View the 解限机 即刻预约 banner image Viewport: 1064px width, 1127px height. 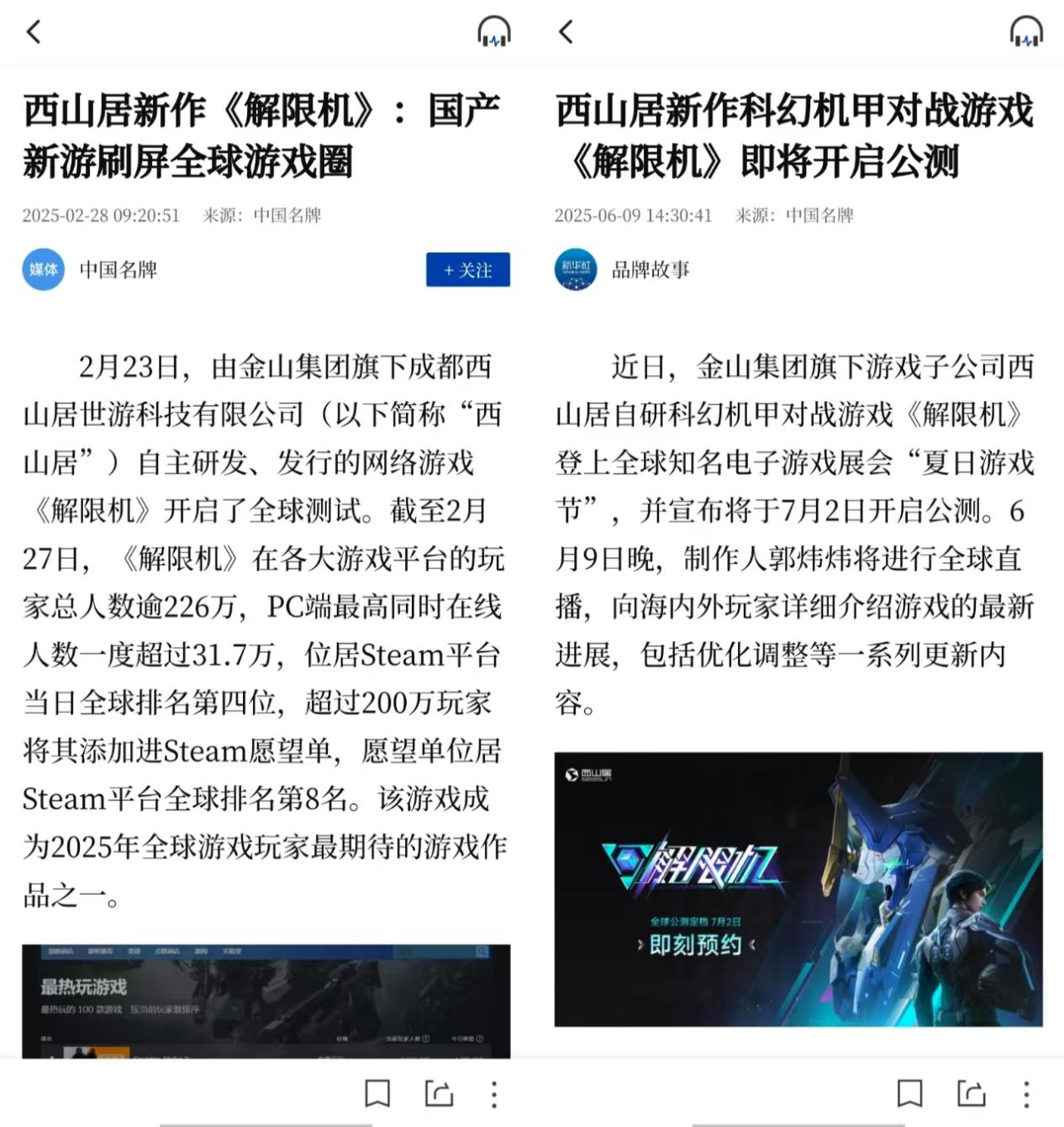pos(798,888)
